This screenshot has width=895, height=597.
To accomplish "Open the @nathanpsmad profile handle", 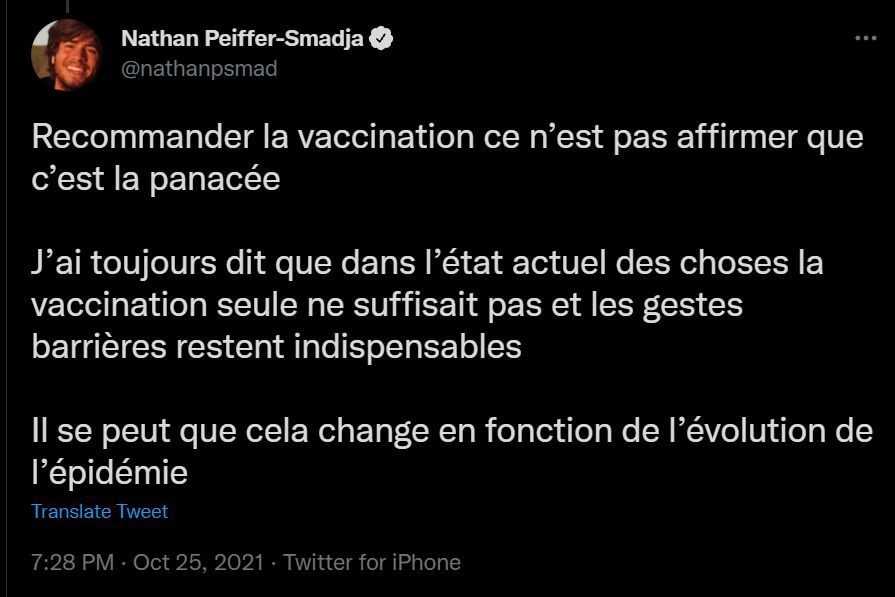I will click(x=199, y=69).
